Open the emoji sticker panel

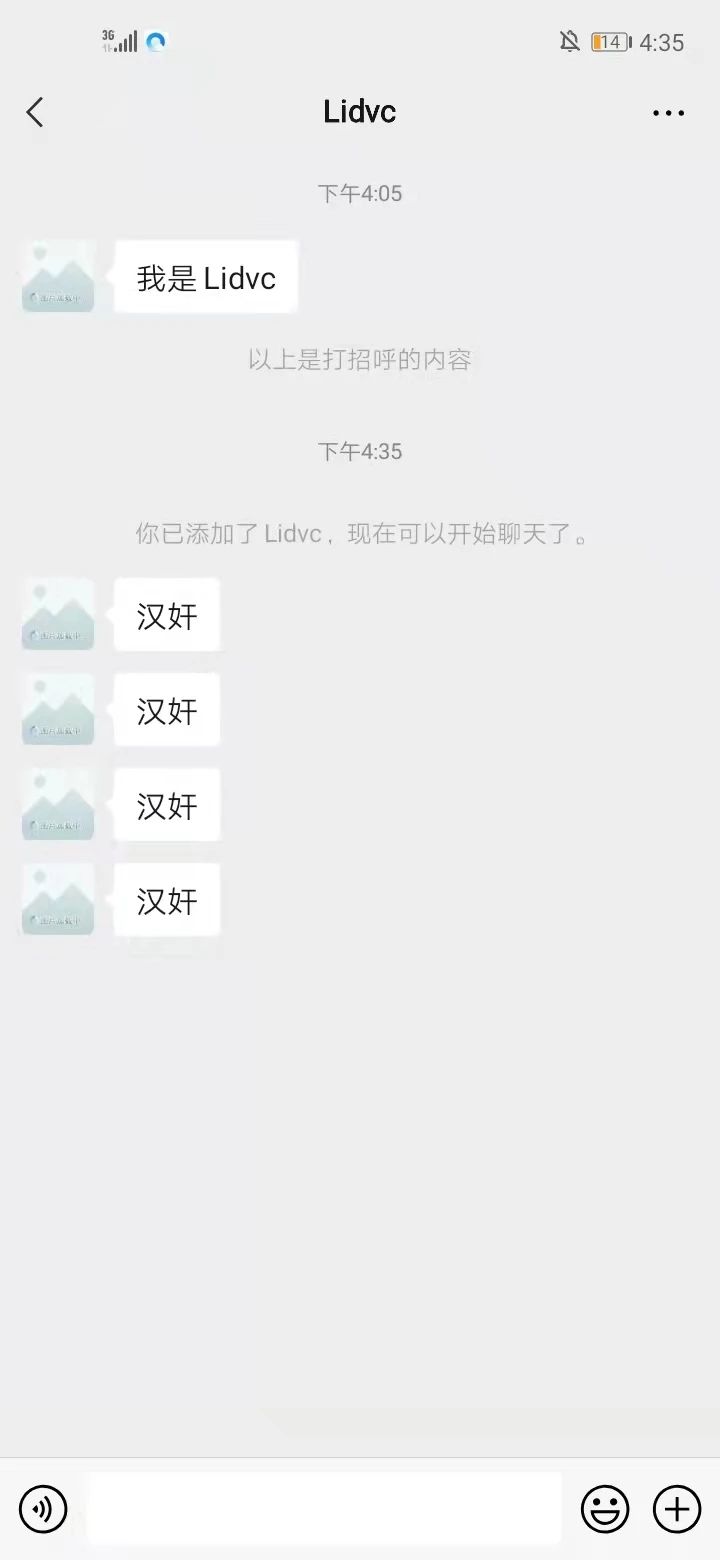[x=605, y=1508]
